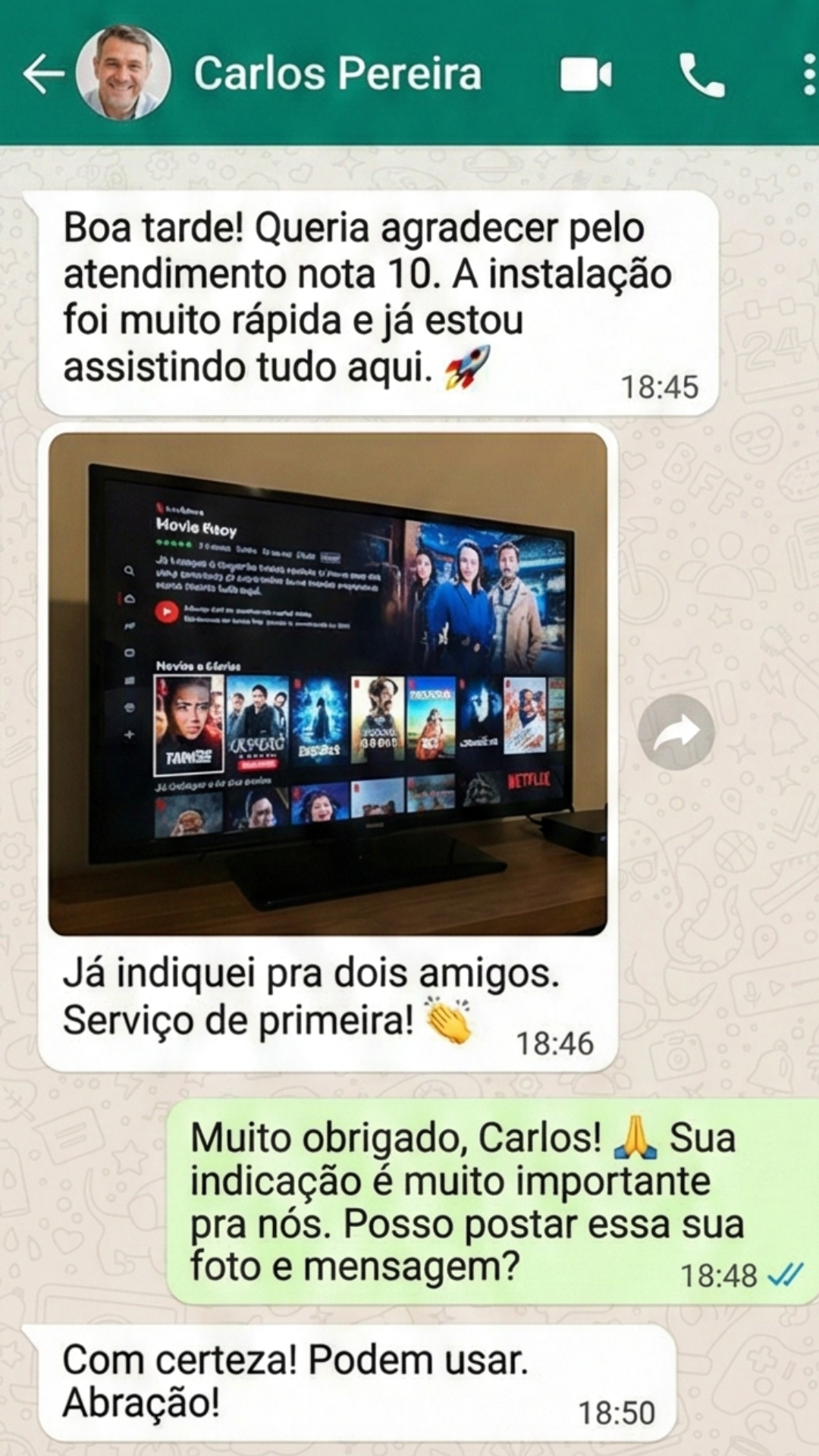Start a video call with Carlos Pereira
819x1456 pixels.
point(586,74)
